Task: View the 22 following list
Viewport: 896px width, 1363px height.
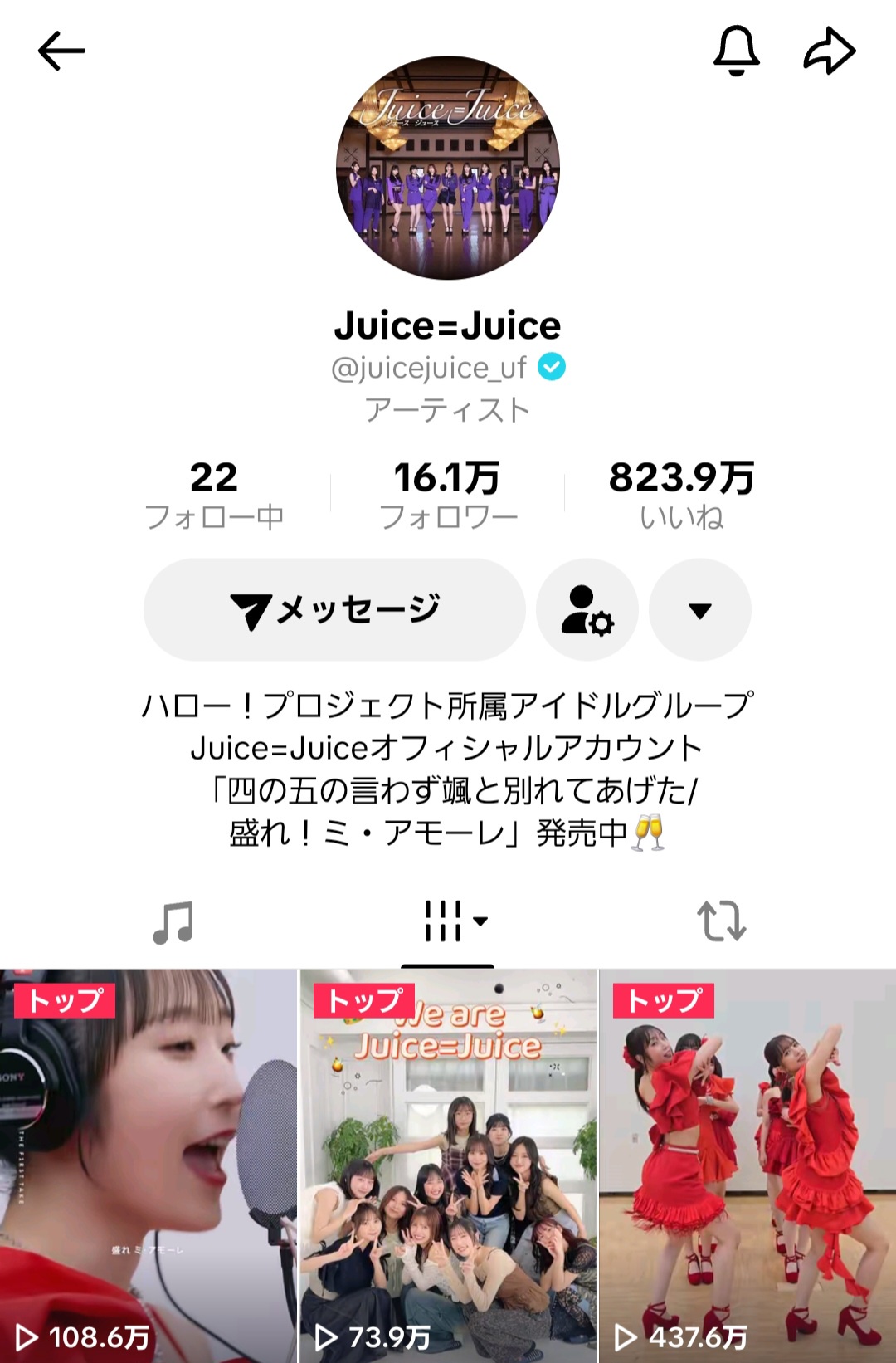Action: (x=214, y=495)
